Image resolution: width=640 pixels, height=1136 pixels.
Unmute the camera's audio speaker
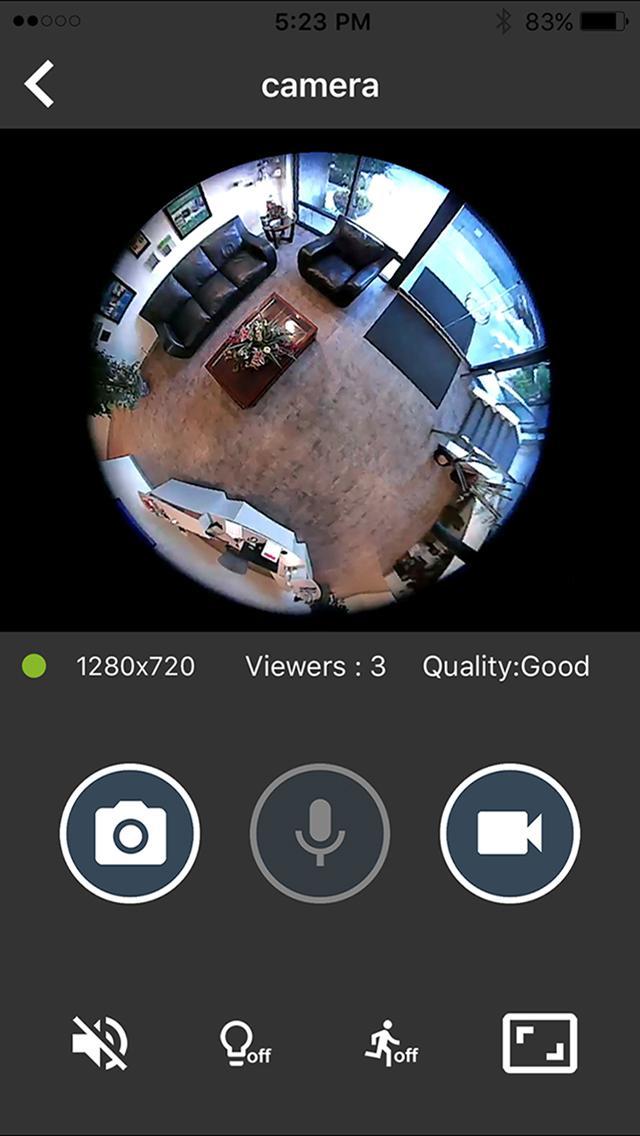pos(100,1043)
